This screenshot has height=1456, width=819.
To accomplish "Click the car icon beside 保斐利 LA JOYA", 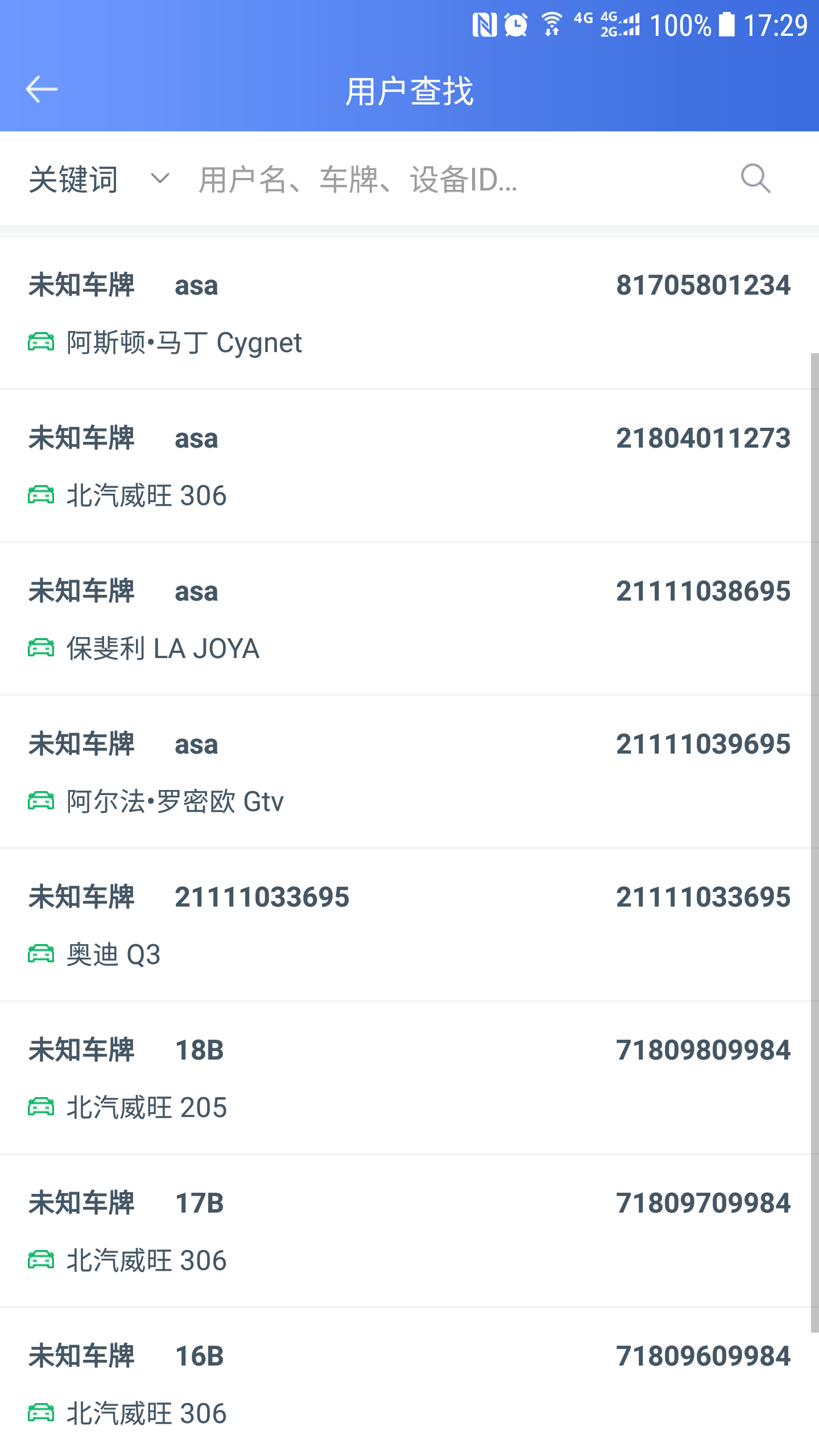I will point(40,648).
